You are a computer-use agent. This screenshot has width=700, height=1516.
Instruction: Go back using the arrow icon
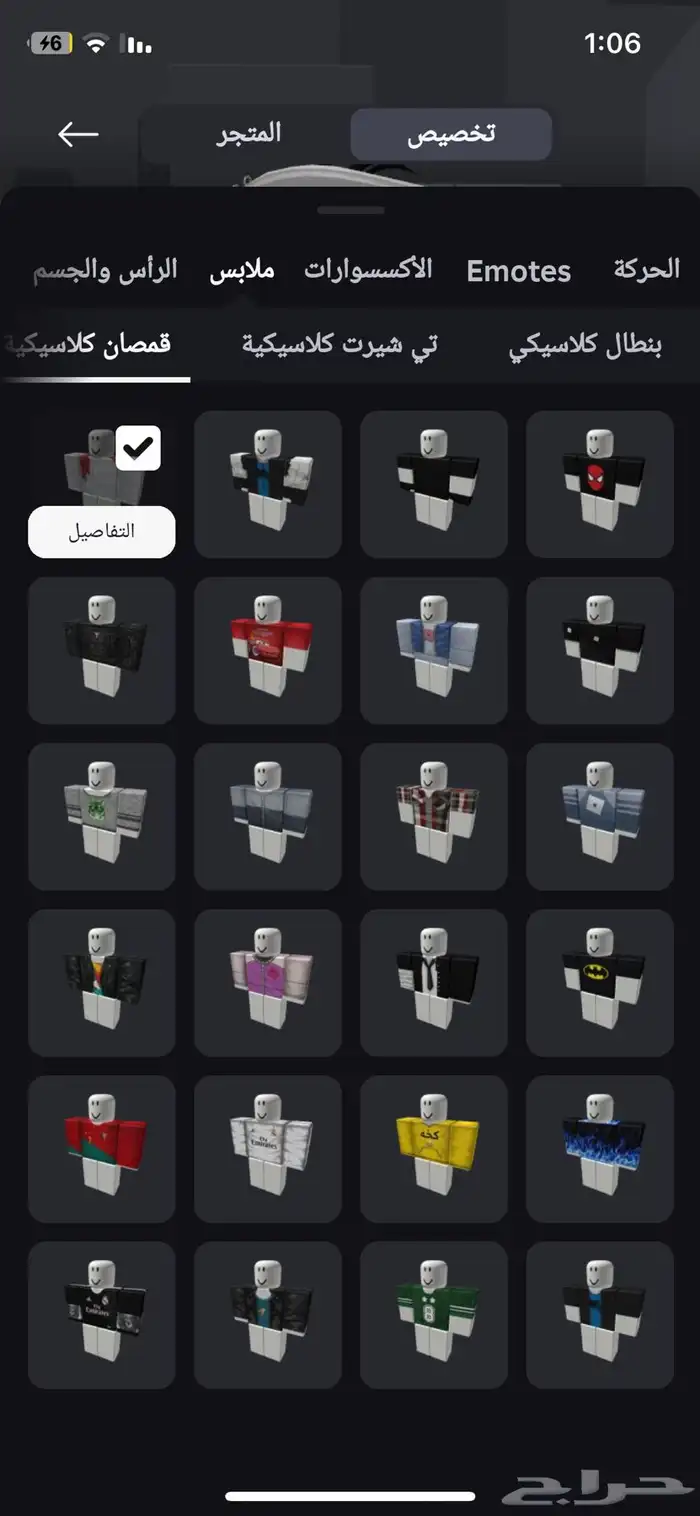coord(78,134)
